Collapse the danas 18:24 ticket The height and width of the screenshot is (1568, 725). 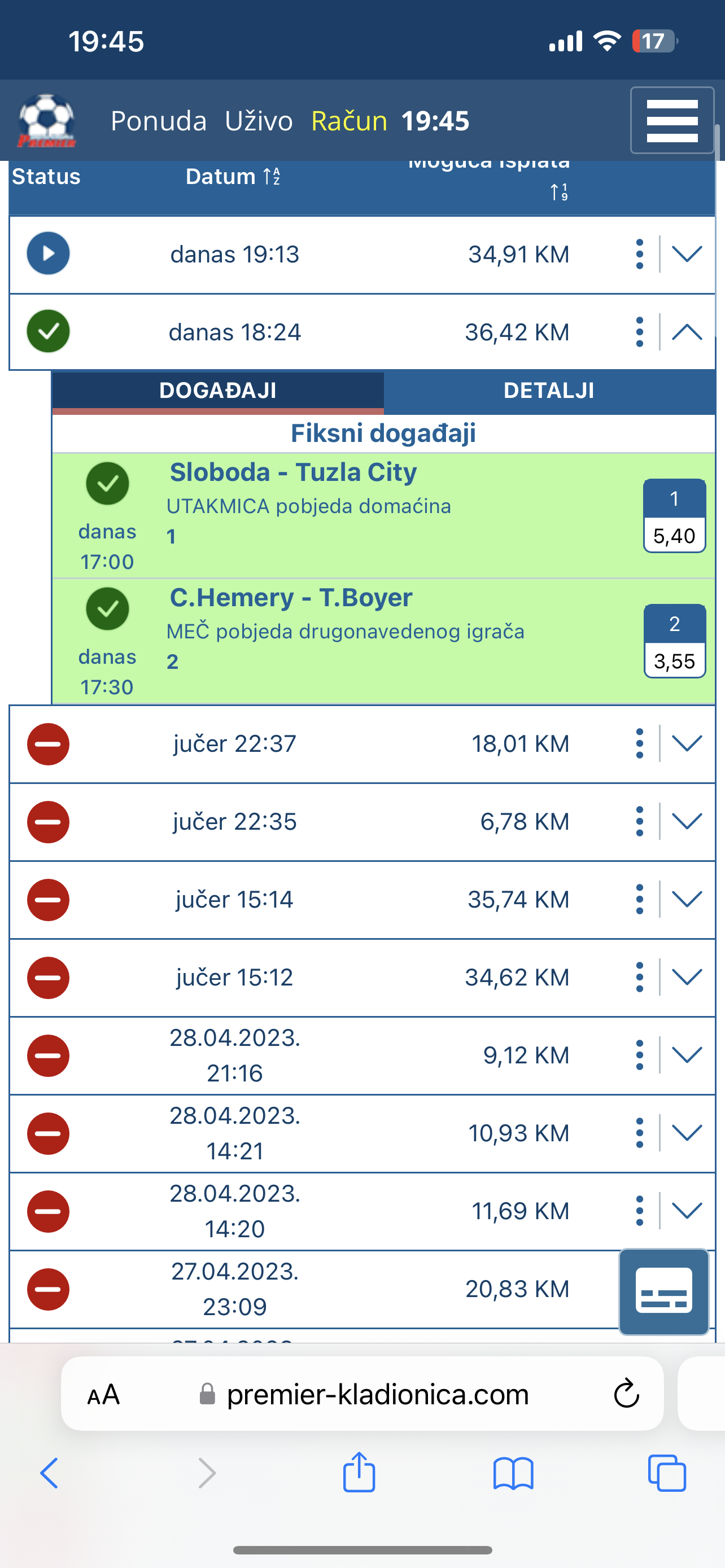[x=687, y=332]
